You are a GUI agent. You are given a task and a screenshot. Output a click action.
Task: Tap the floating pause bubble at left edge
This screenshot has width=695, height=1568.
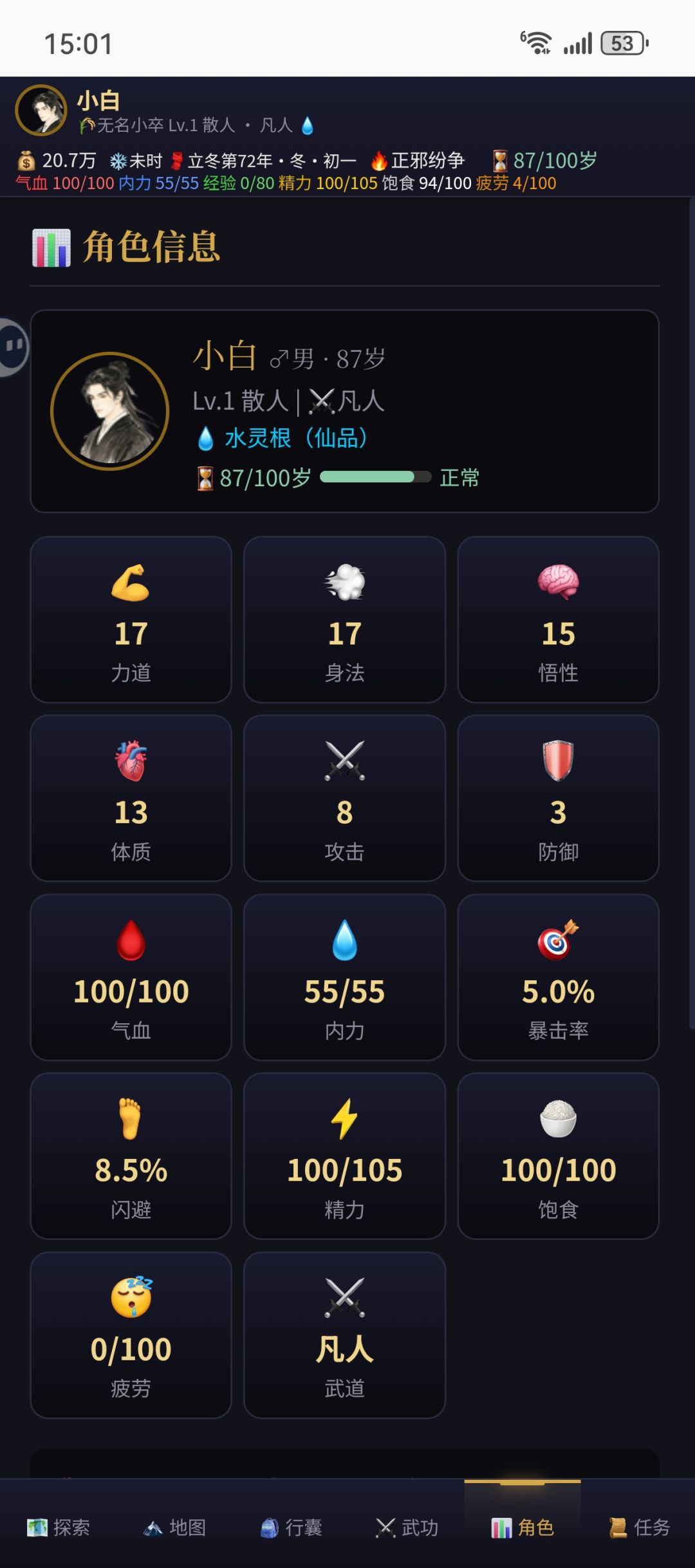pyautogui.click(x=13, y=347)
